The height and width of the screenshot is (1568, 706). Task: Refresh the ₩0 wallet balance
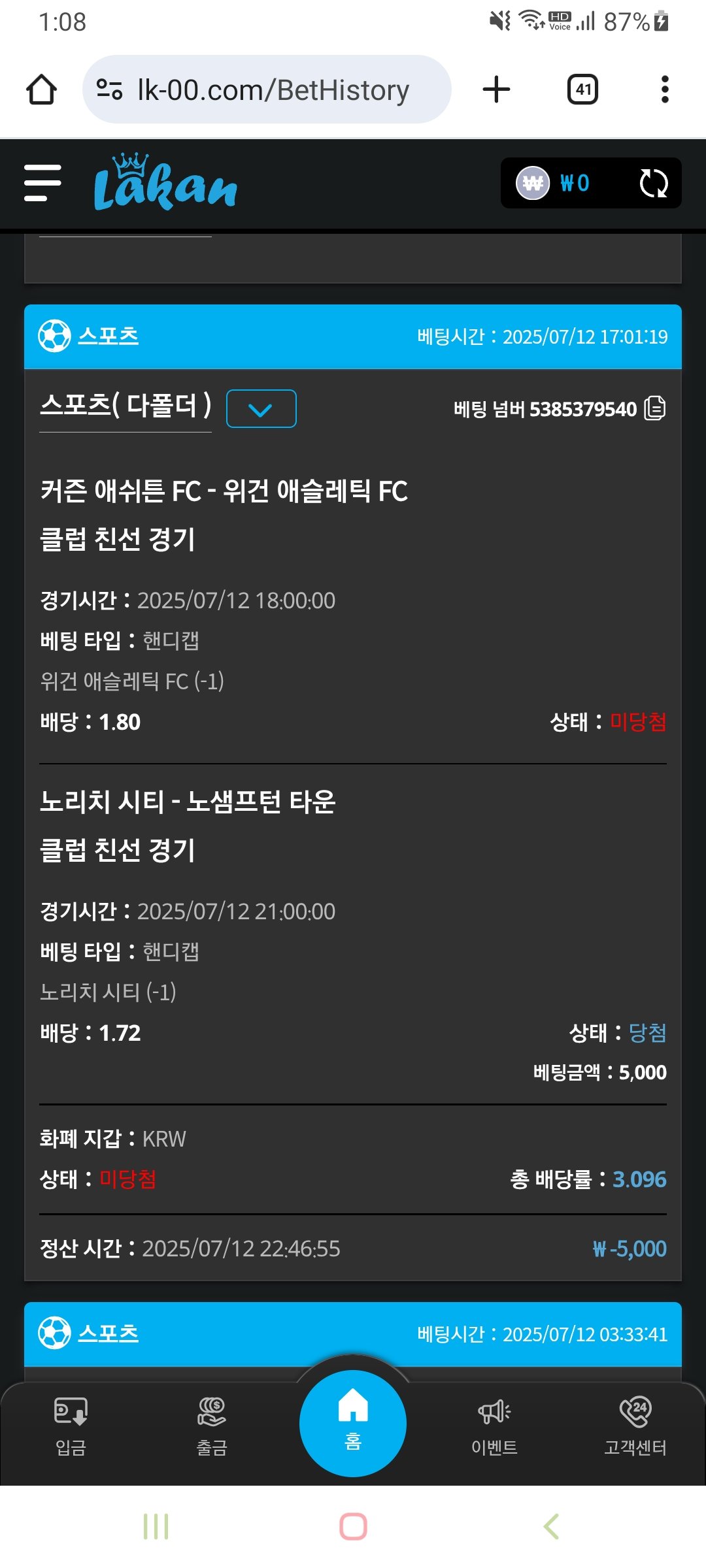click(x=653, y=183)
